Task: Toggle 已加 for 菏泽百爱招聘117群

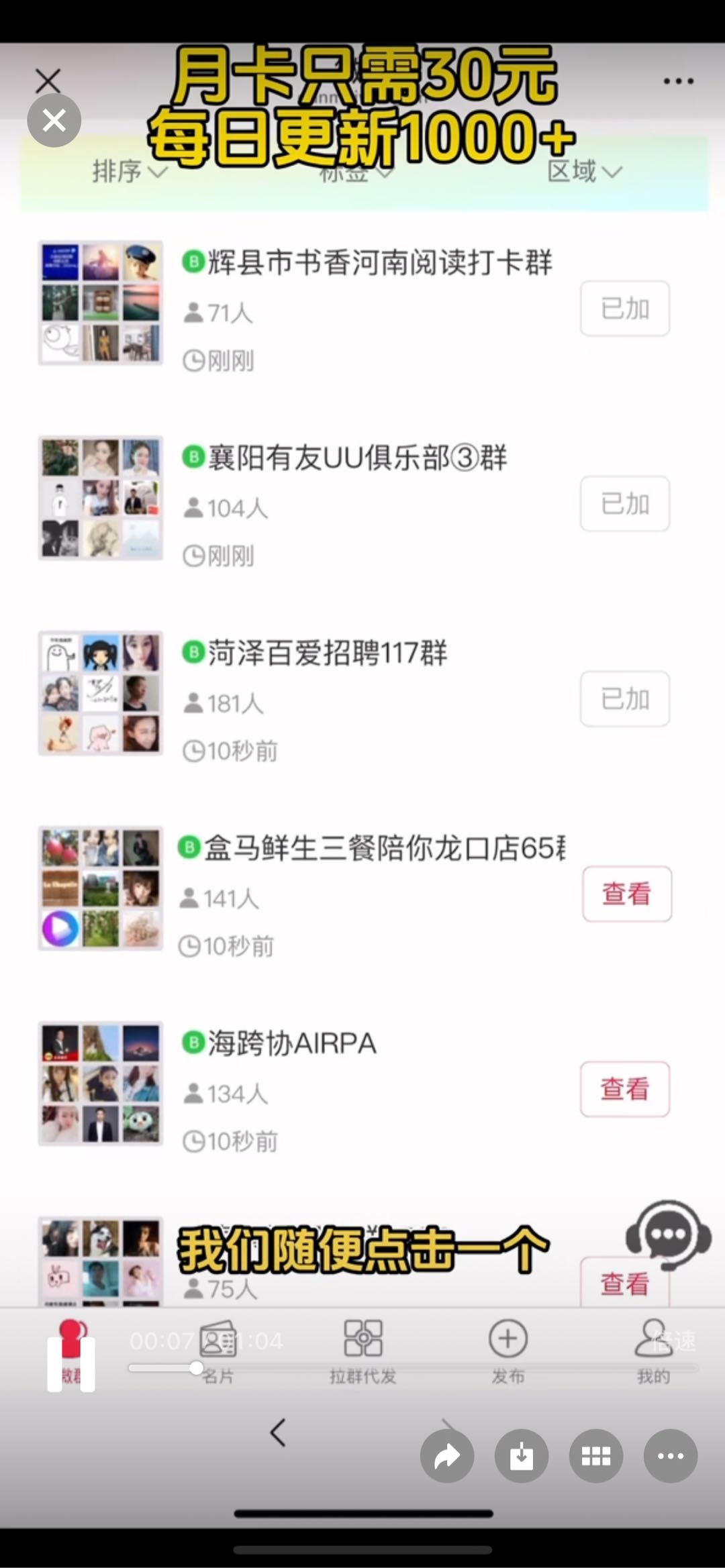Action: [624, 698]
